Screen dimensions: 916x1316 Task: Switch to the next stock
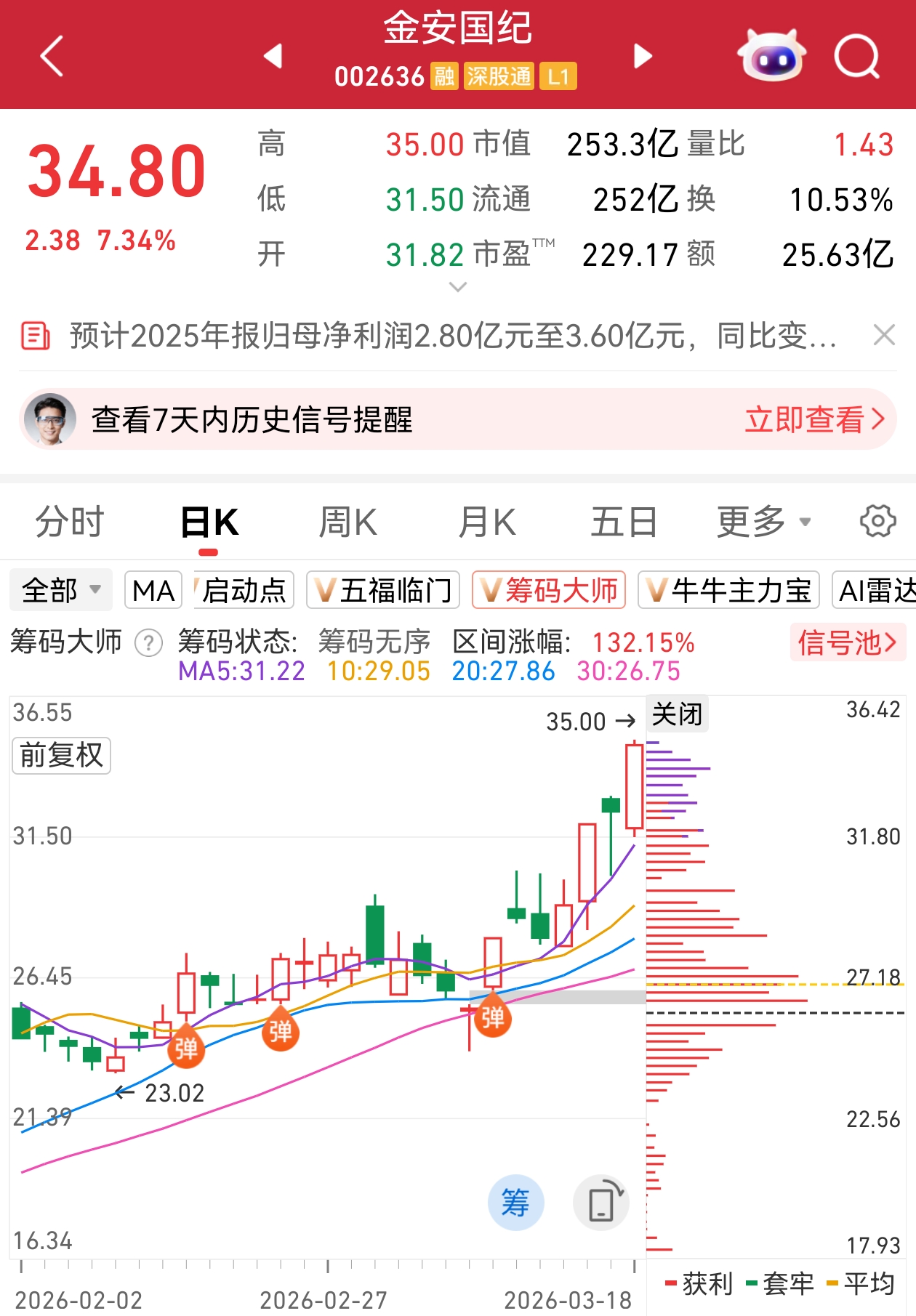[x=643, y=56]
